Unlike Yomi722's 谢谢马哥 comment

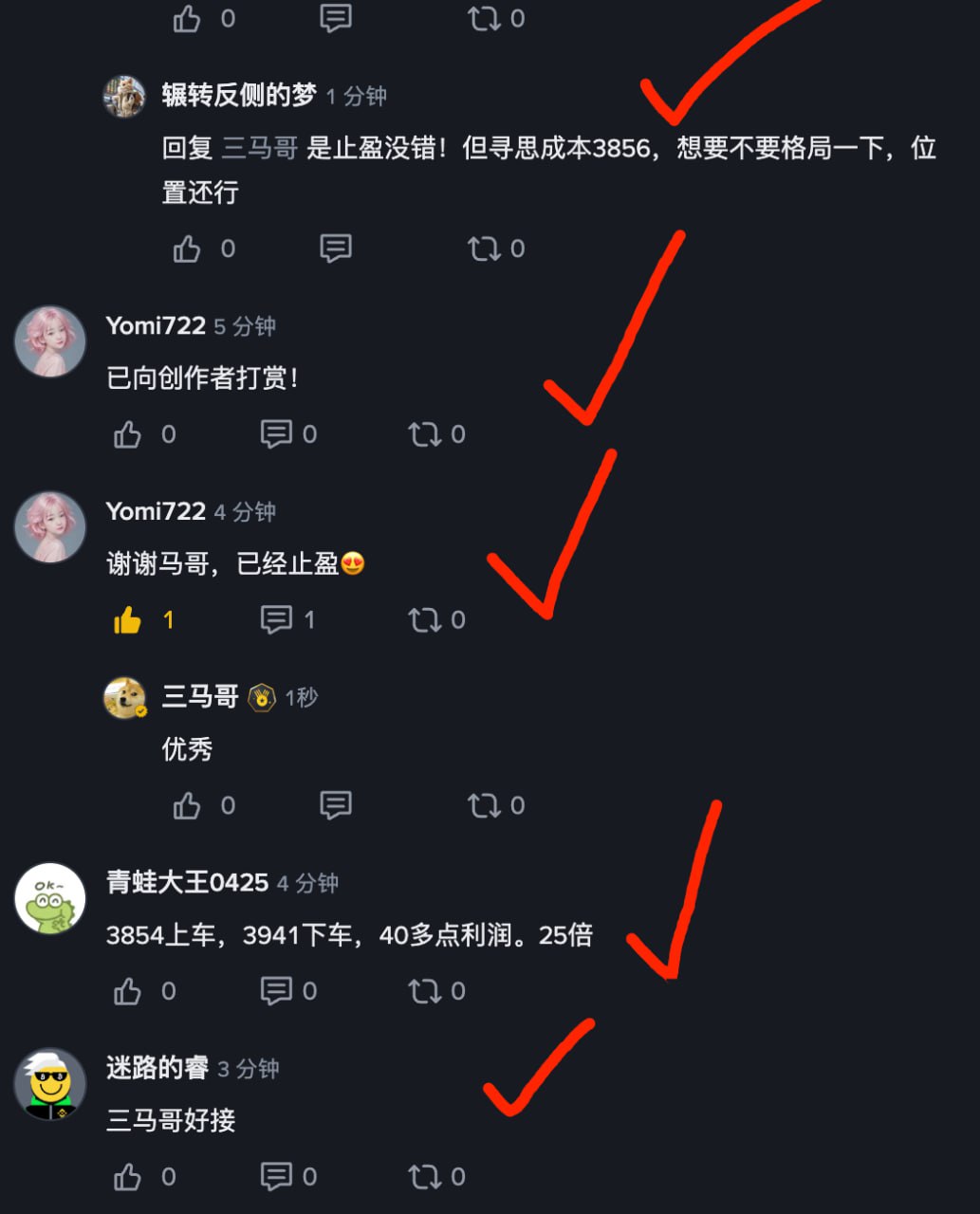(x=127, y=620)
